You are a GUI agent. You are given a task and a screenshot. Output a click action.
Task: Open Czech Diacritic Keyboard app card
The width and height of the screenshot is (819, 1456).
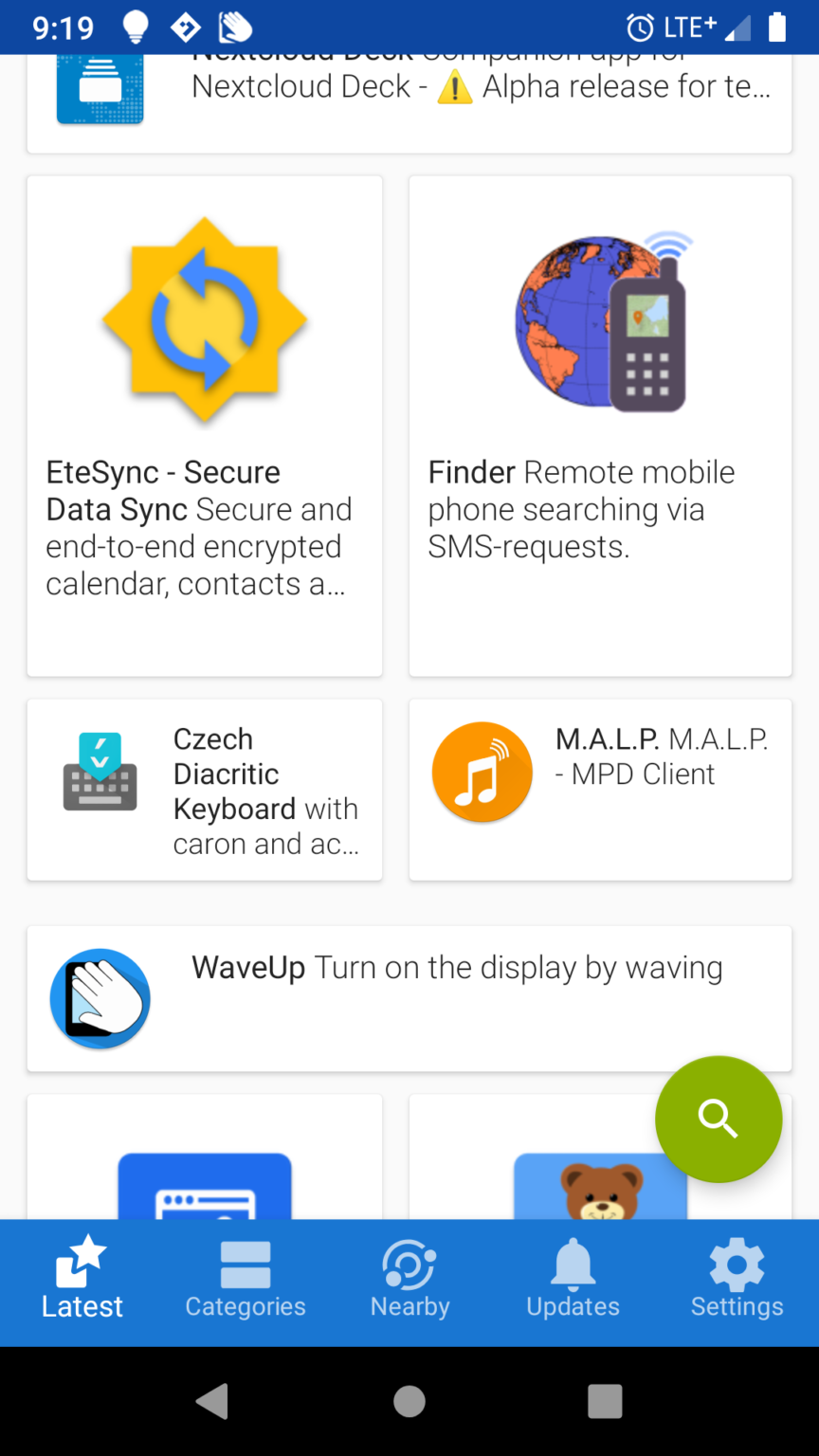coord(205,790)
